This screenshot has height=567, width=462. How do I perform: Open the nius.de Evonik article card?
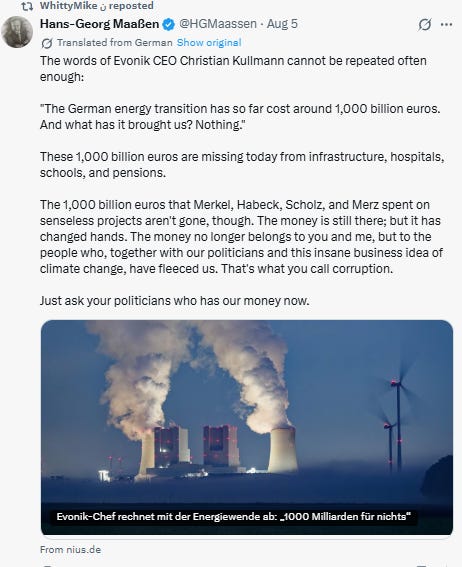coord(247,427)
